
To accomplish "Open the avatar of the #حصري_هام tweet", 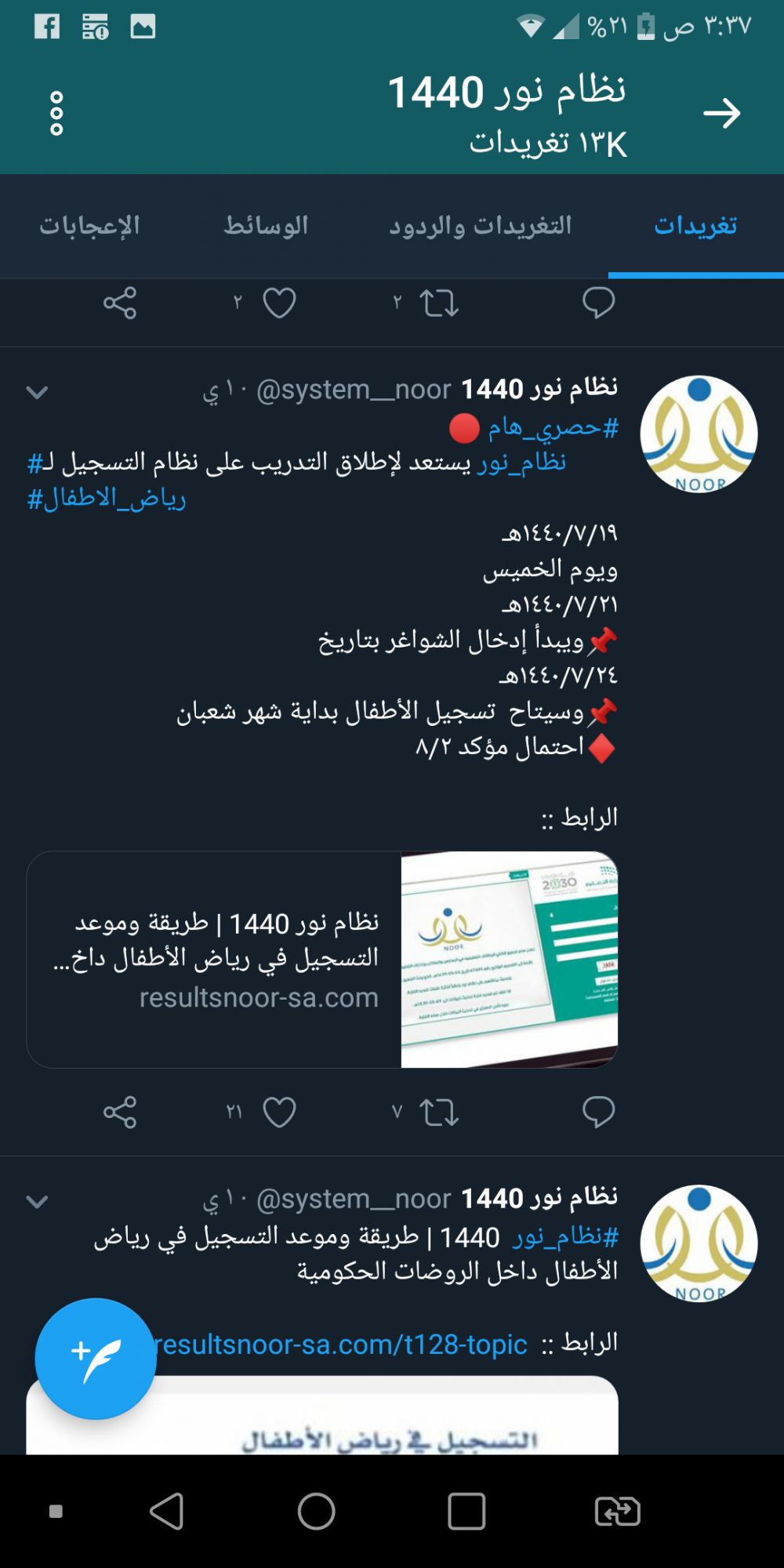I will coord(699,434).
